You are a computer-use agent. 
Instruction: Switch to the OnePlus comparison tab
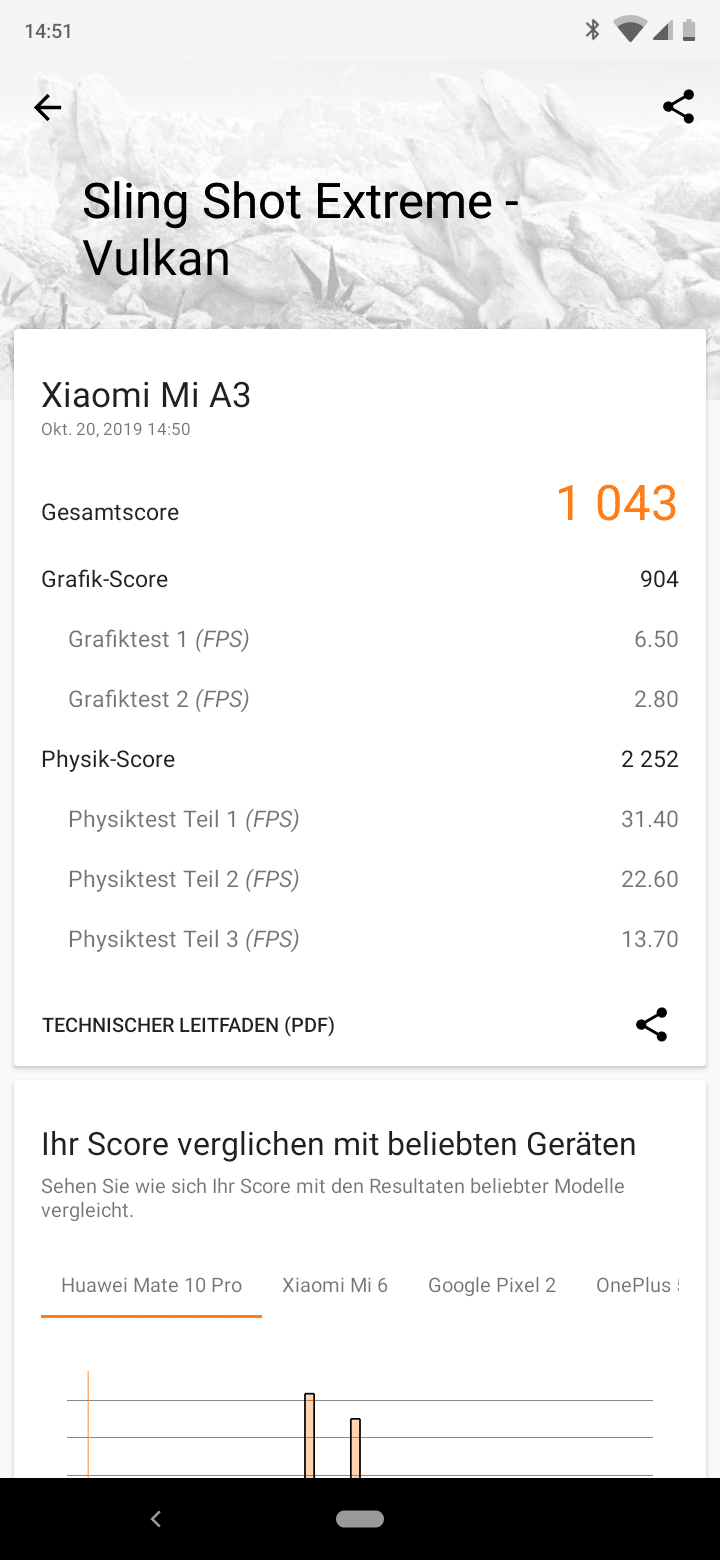coord(637,1286)
